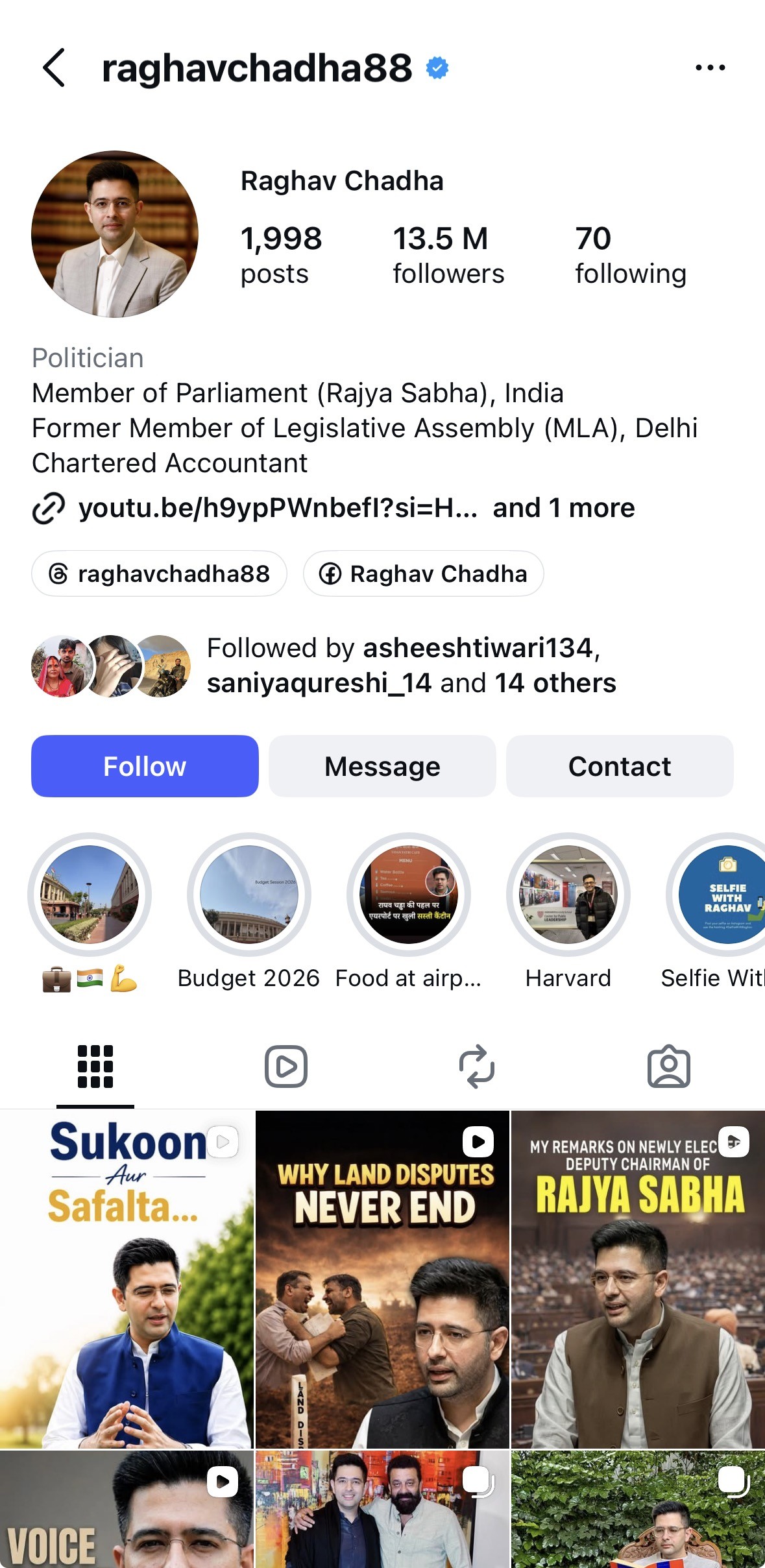View mutual followers including asheeshtiwari134

click(x=411, y=666)
